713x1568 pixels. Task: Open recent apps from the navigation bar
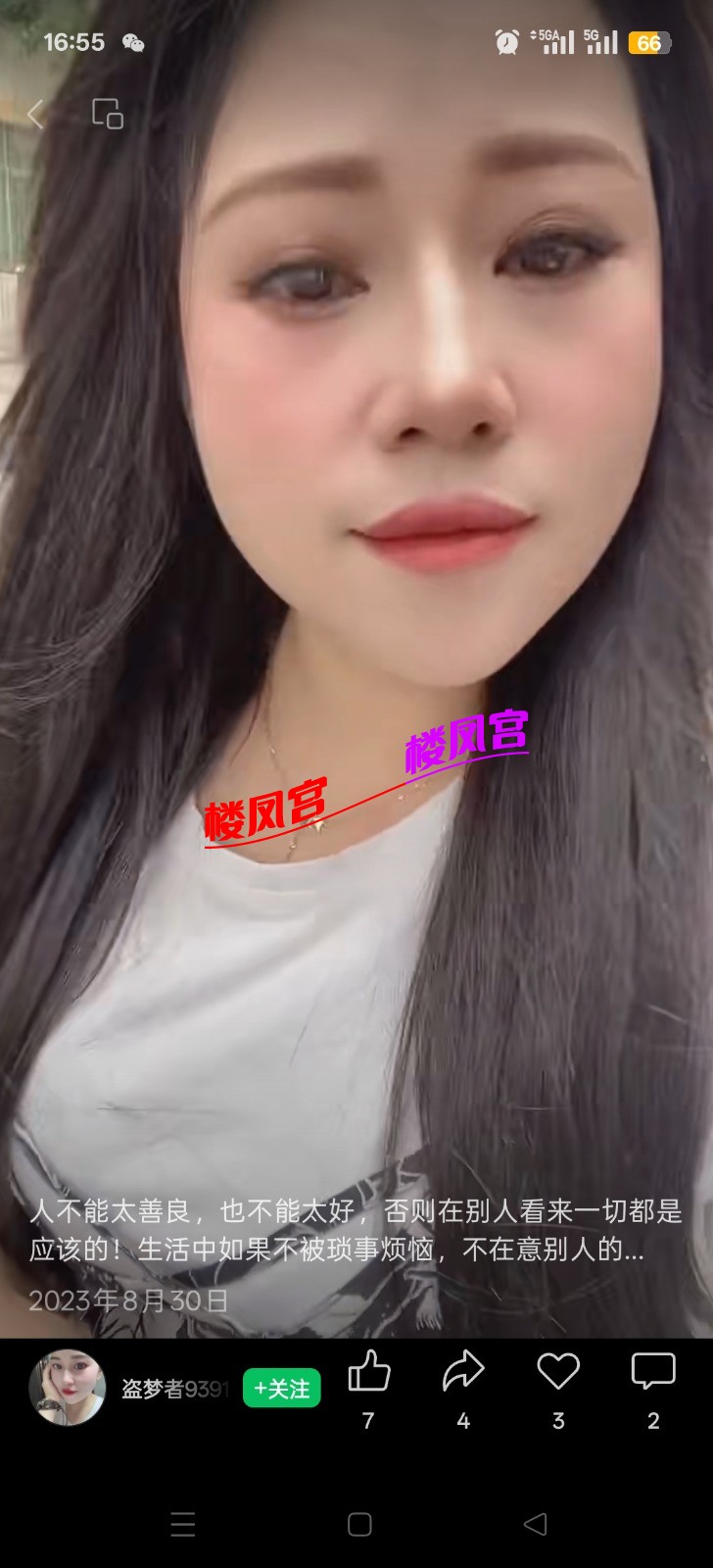point(183,1524)
